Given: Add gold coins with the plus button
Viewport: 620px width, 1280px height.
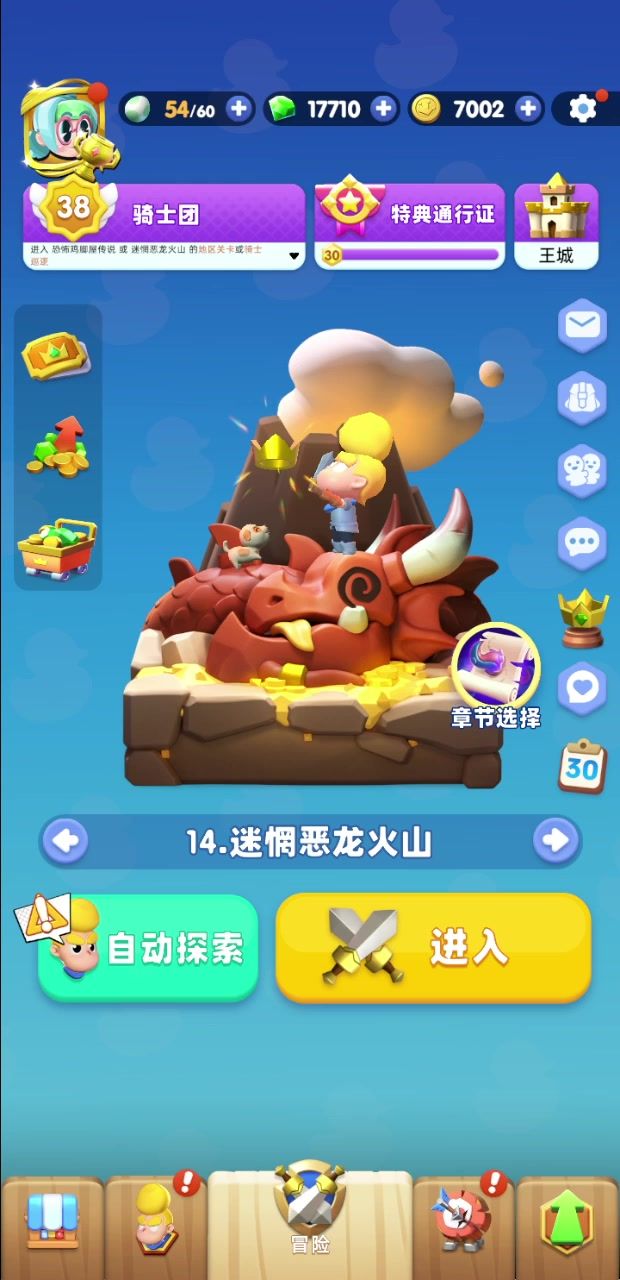Looking at the screenshot, I should click(x=527, y=109).
